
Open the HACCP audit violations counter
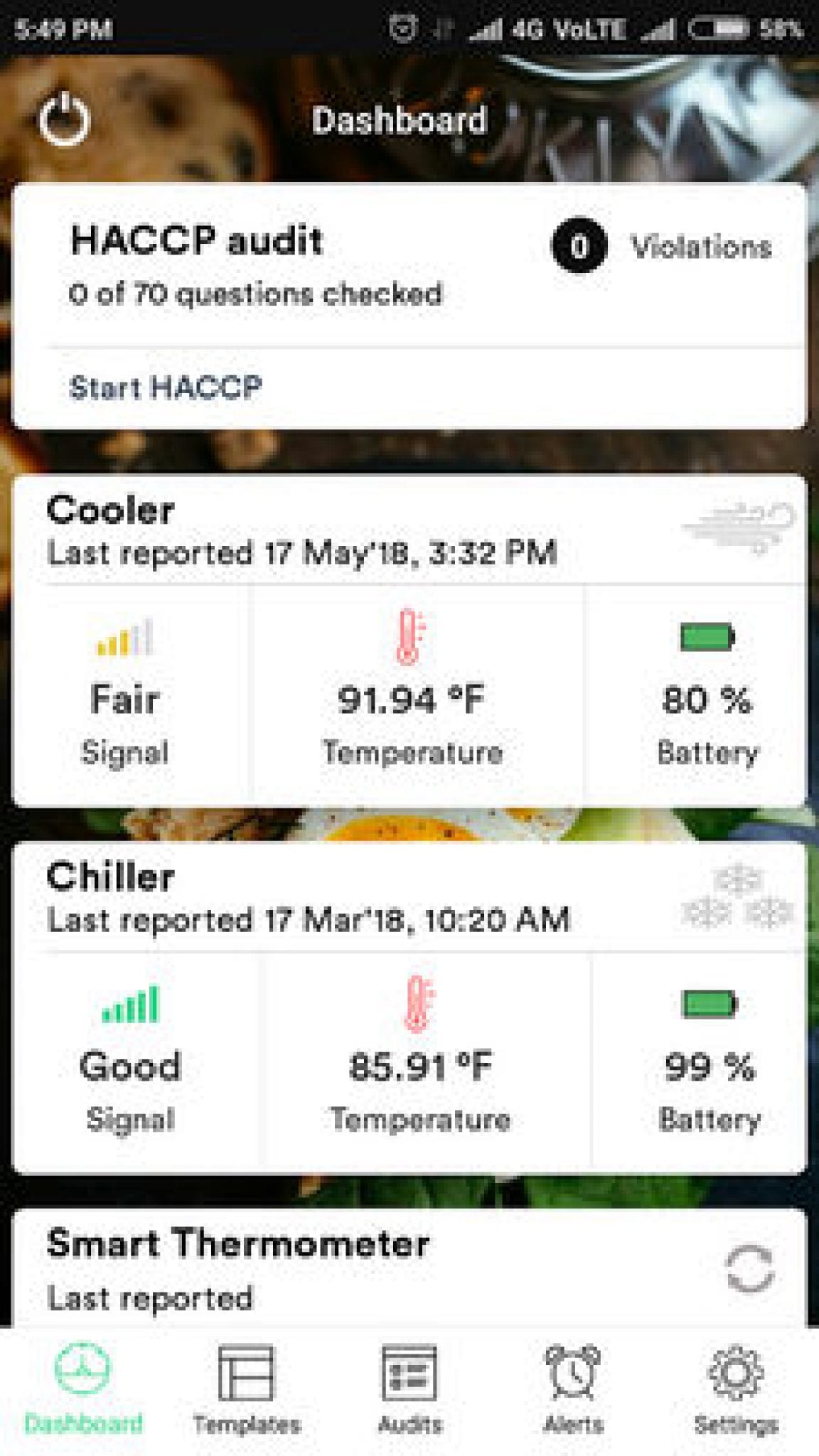[579, 245]
